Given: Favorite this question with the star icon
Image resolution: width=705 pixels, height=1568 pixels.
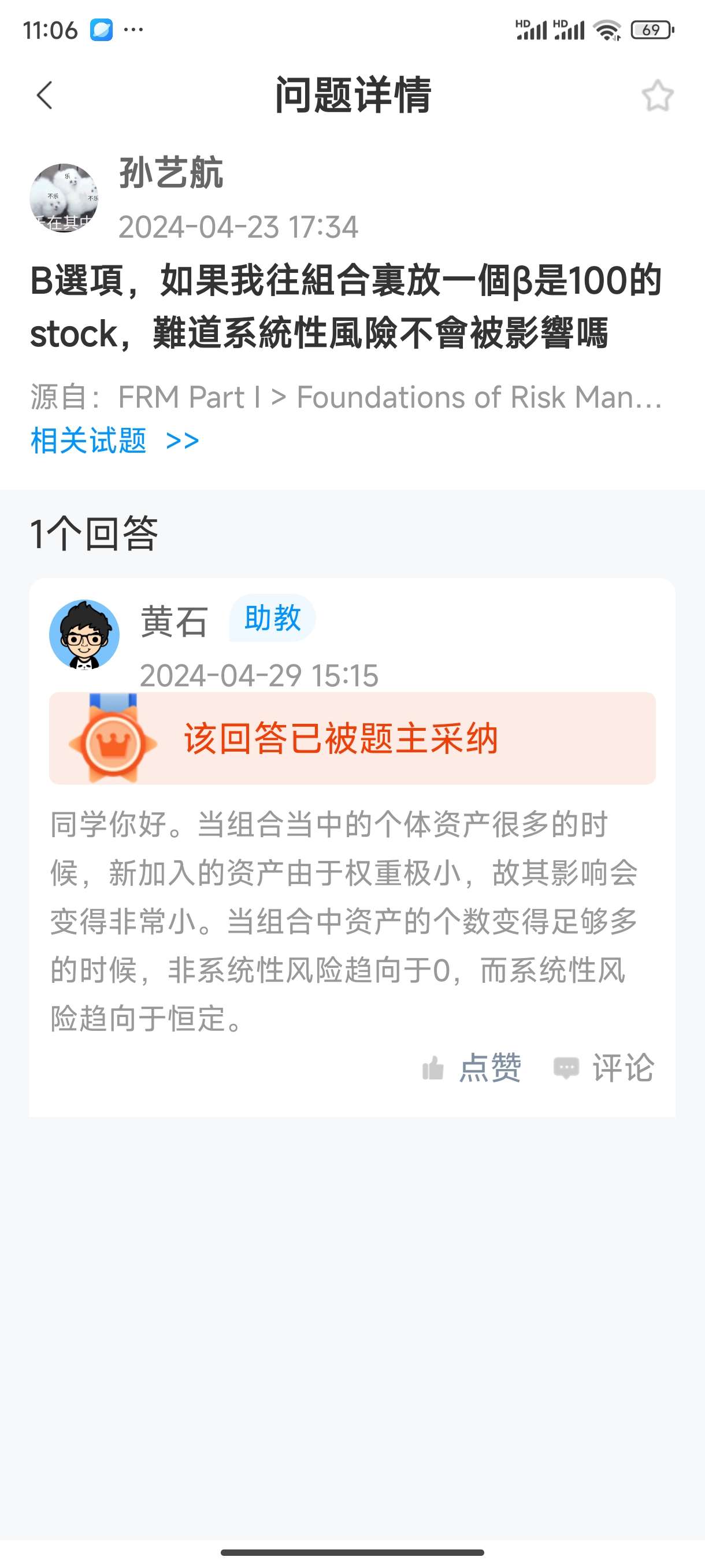Looking at the screenshot, I should click(658, 95).
